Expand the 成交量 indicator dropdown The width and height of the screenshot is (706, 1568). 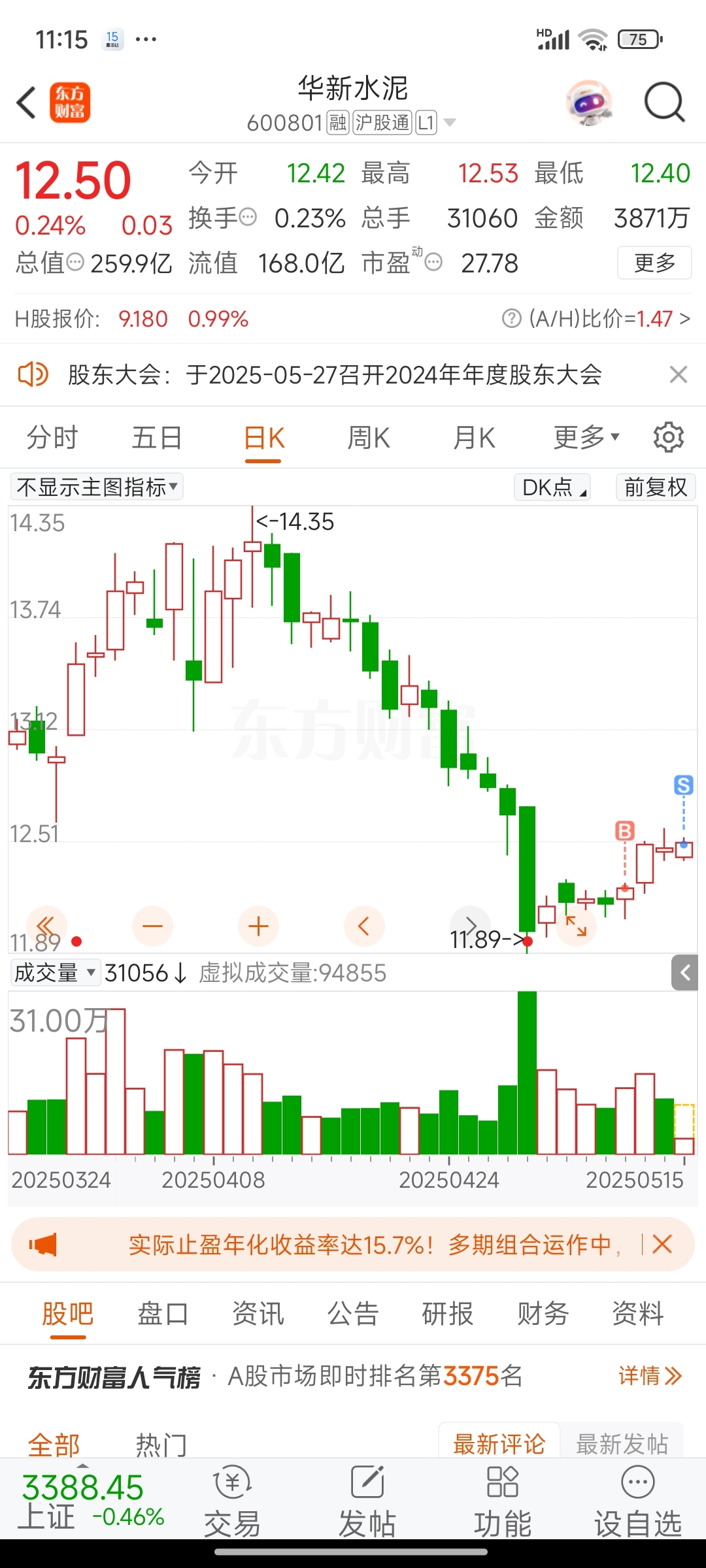tap(55, 973)
